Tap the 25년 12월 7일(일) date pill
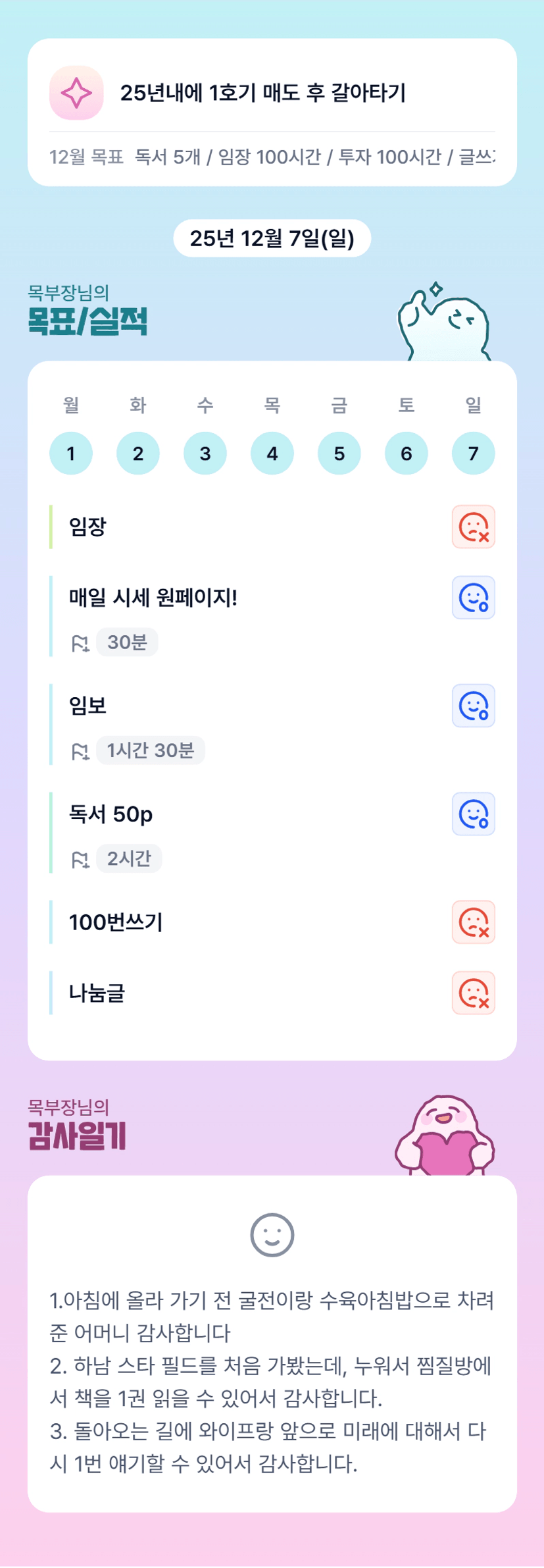Image resolution: width=544 pixels, height=1568 pixels. [272, 238]
